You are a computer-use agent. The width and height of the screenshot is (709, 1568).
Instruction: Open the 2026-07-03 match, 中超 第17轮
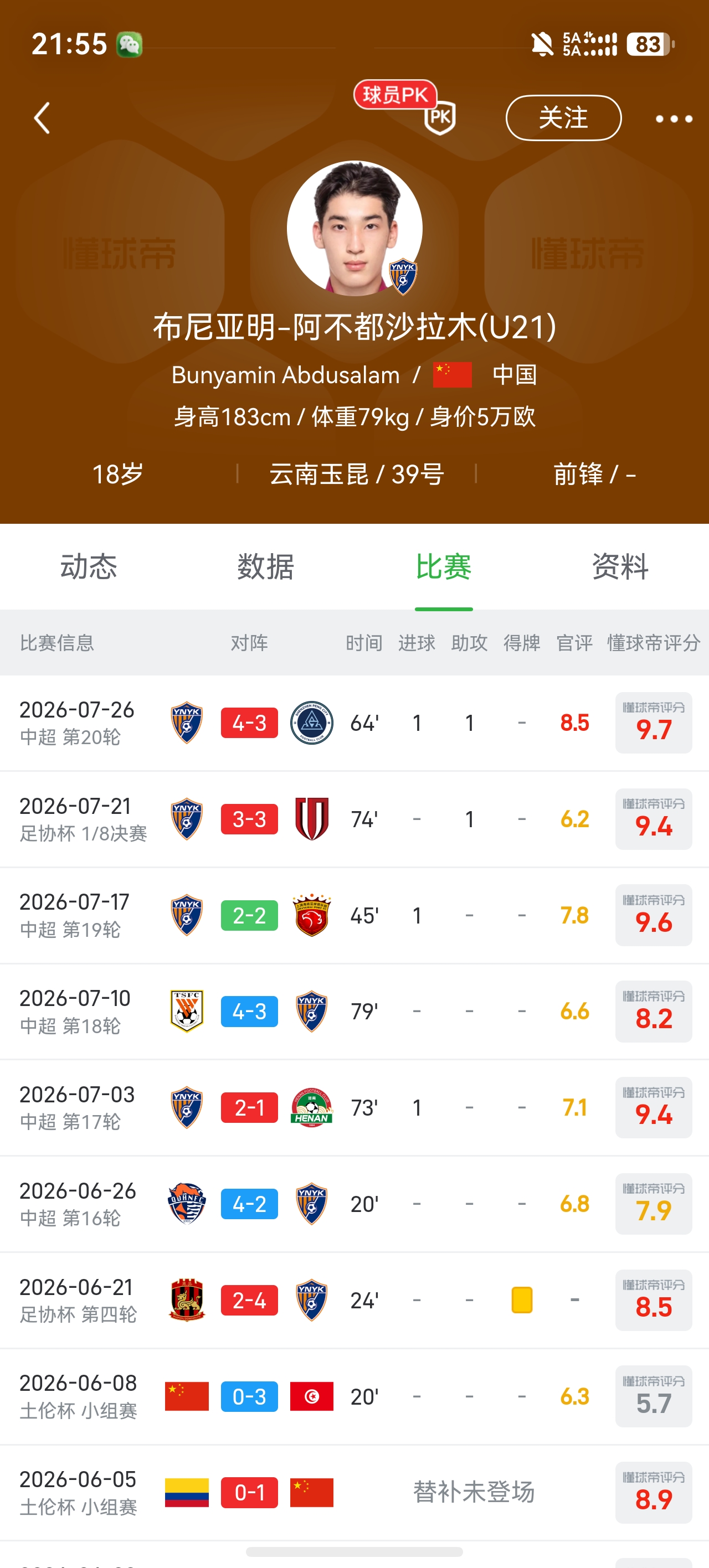(354, 1108)
